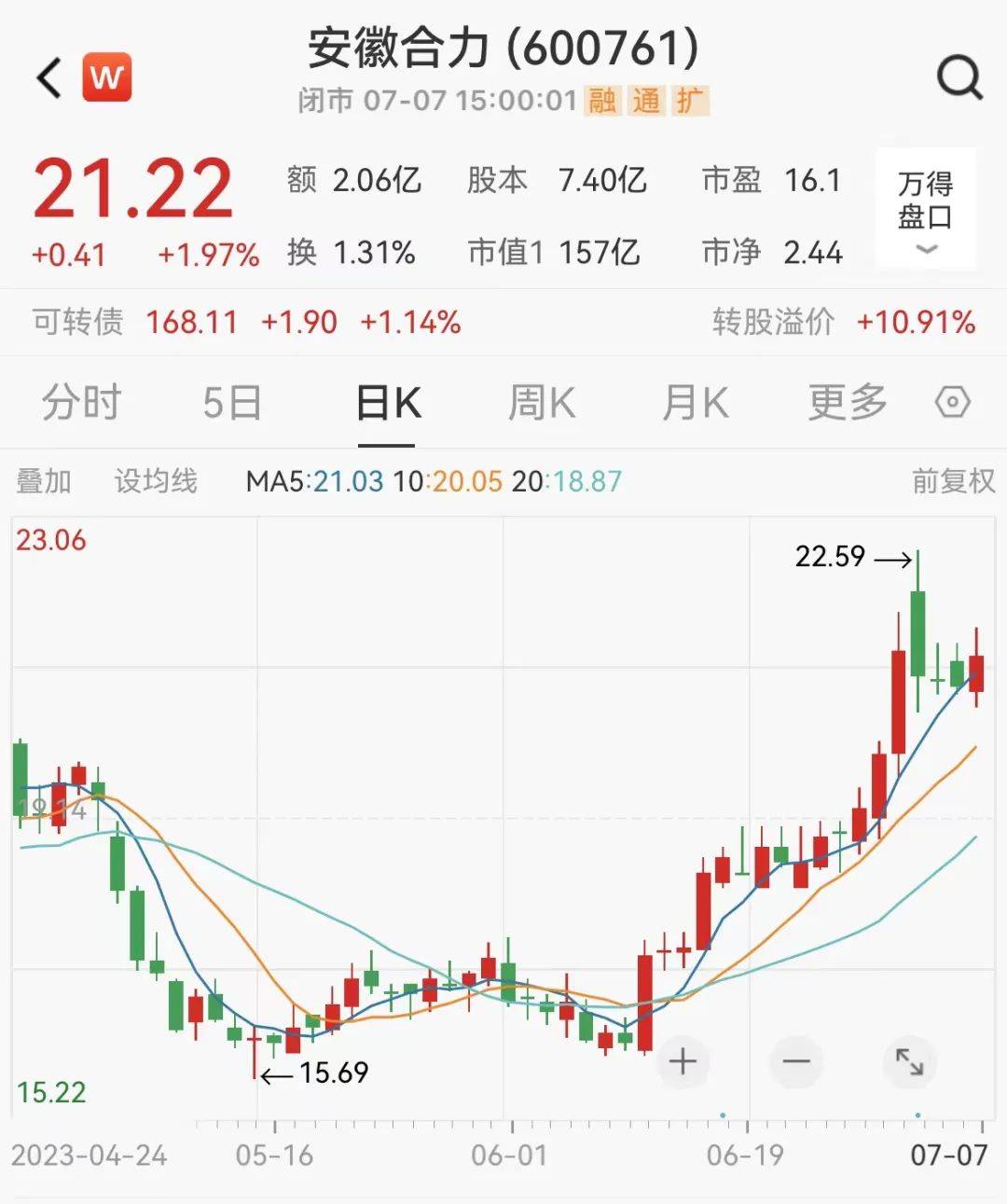The image size is (1007, 1204).
Task: Open the 可转债 convertible bond row
Action: click(504, 323)
